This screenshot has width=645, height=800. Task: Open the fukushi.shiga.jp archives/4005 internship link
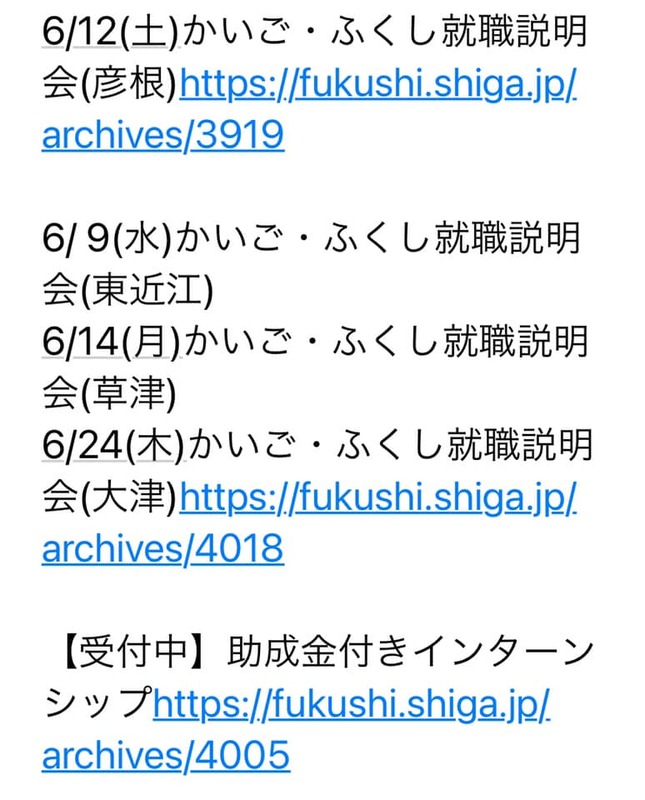point(351,705)
